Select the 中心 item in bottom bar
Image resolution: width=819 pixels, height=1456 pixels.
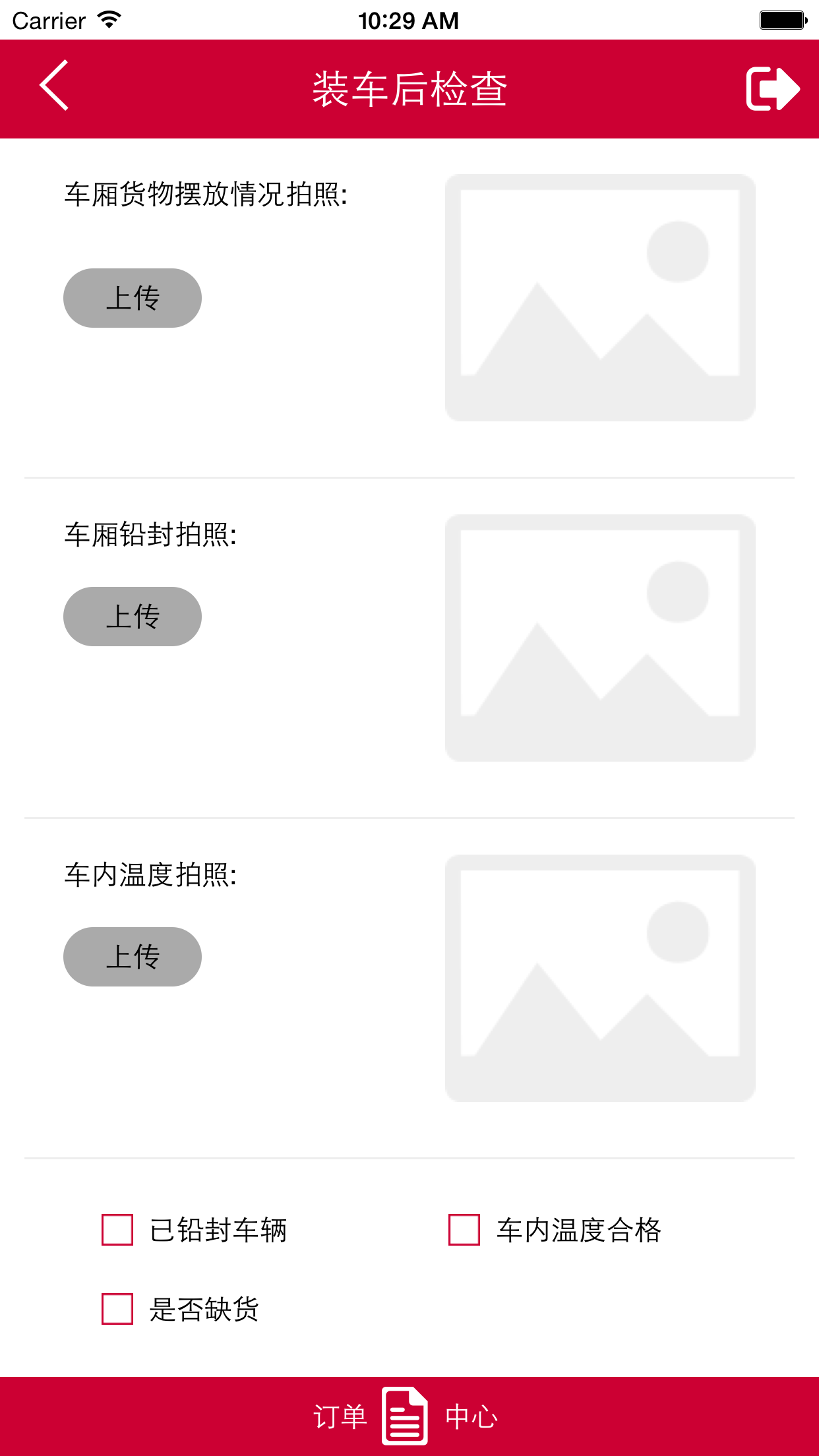pos(471,1415)
